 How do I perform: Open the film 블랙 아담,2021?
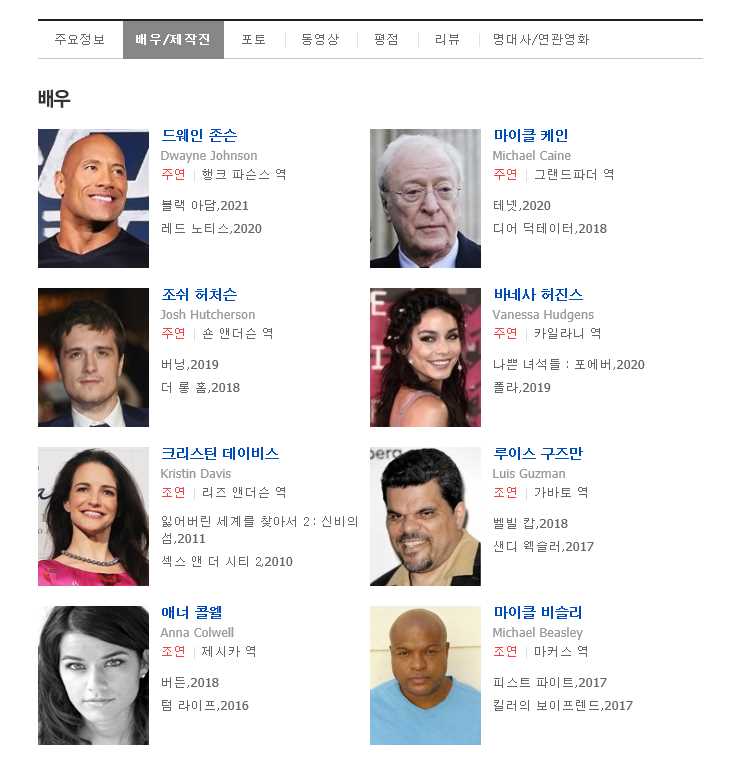205,206
